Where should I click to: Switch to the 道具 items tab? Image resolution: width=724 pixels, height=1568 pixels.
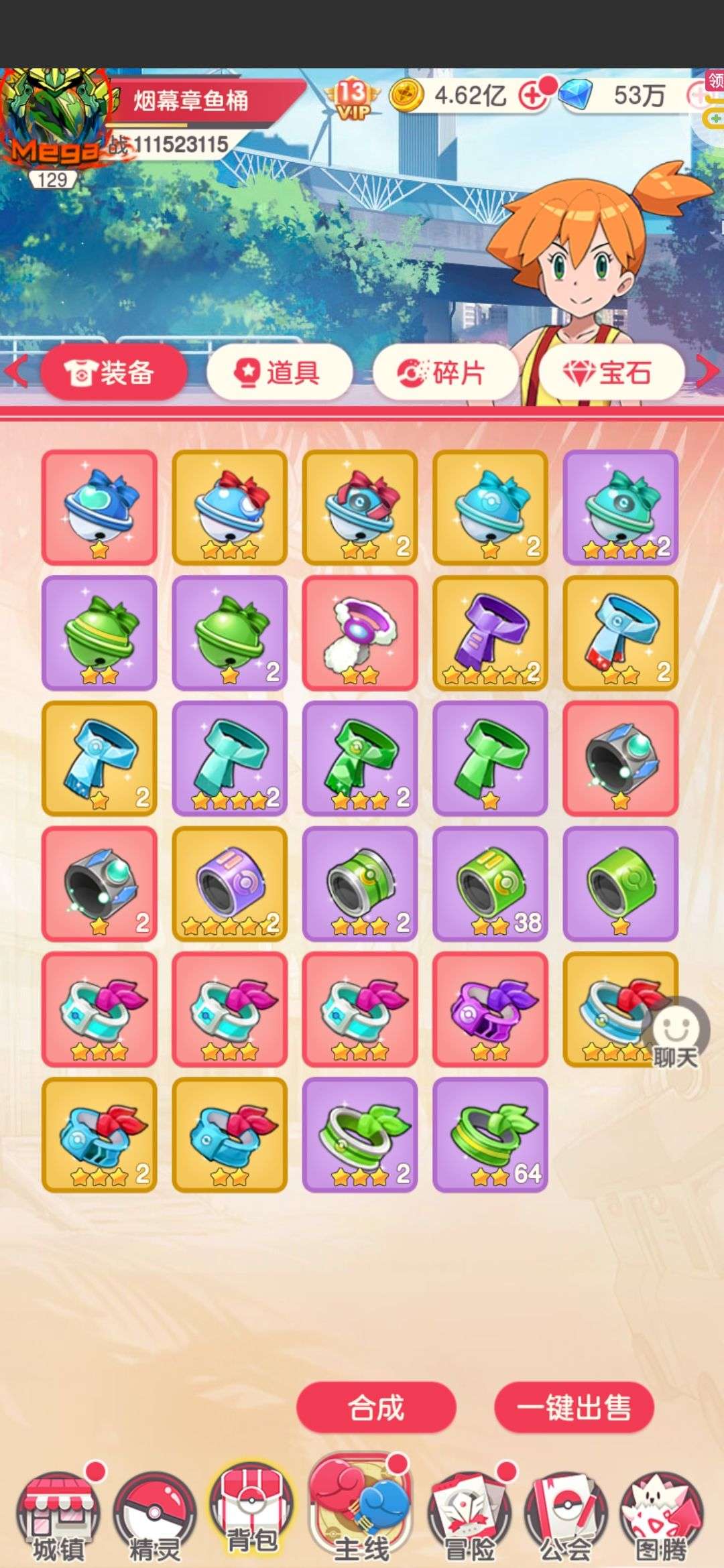tap(280, 373)
